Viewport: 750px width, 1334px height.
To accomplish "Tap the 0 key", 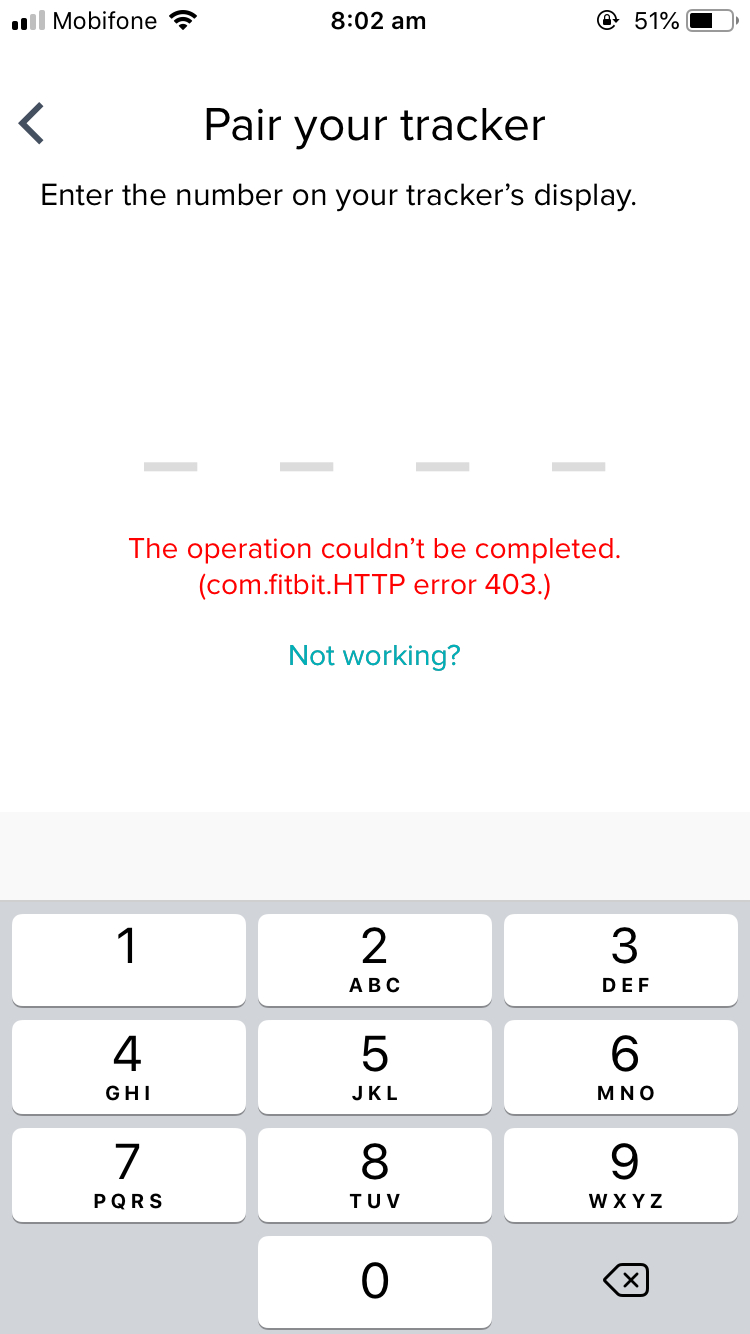I will pos(374,1281).
